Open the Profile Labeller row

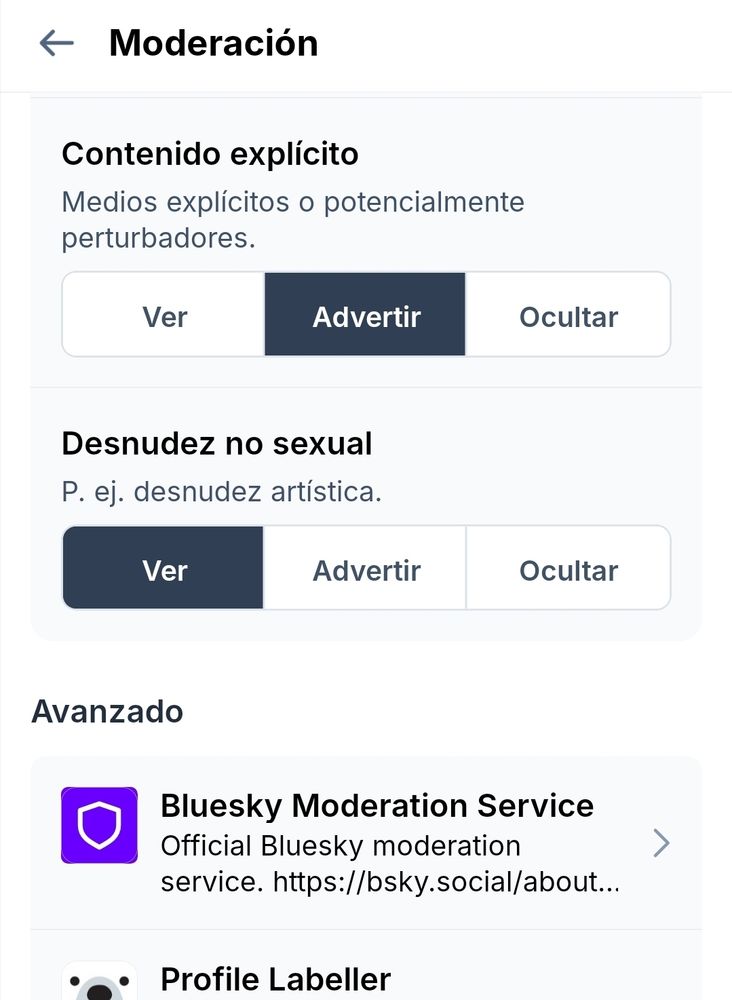point(366,965)
